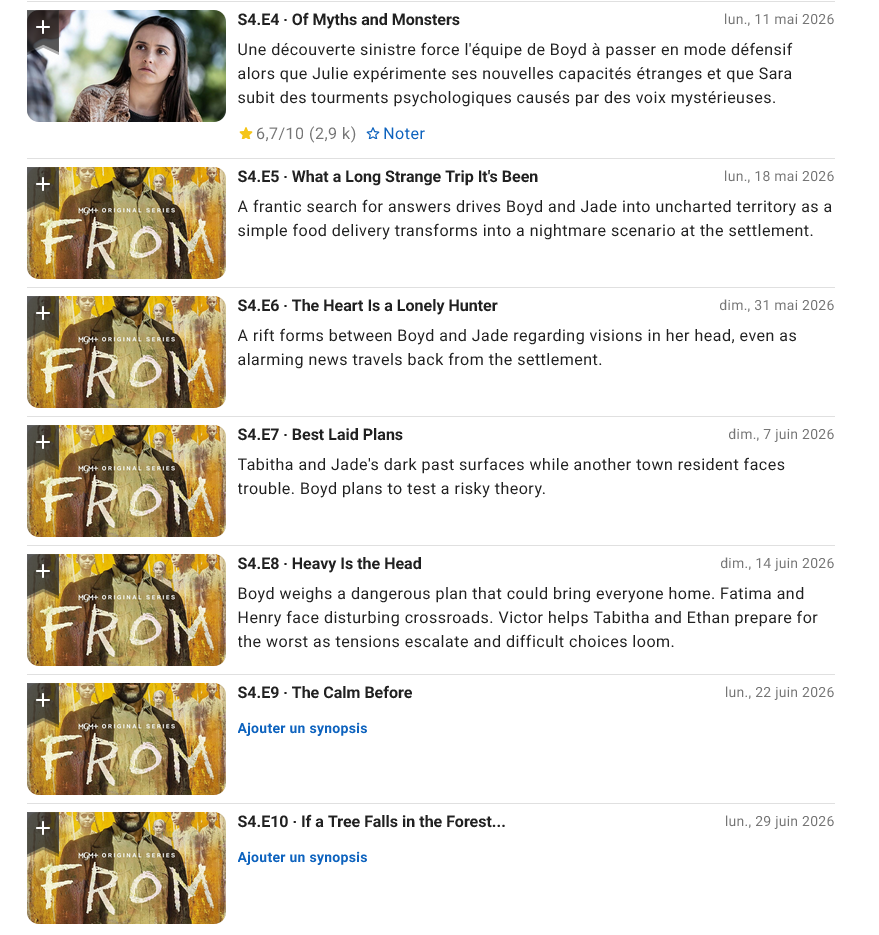The image size is (879, 935).
Task: Add S4.E9 to watchlist with plus icon
Action: pyautogui.click(x=43, y=701)
